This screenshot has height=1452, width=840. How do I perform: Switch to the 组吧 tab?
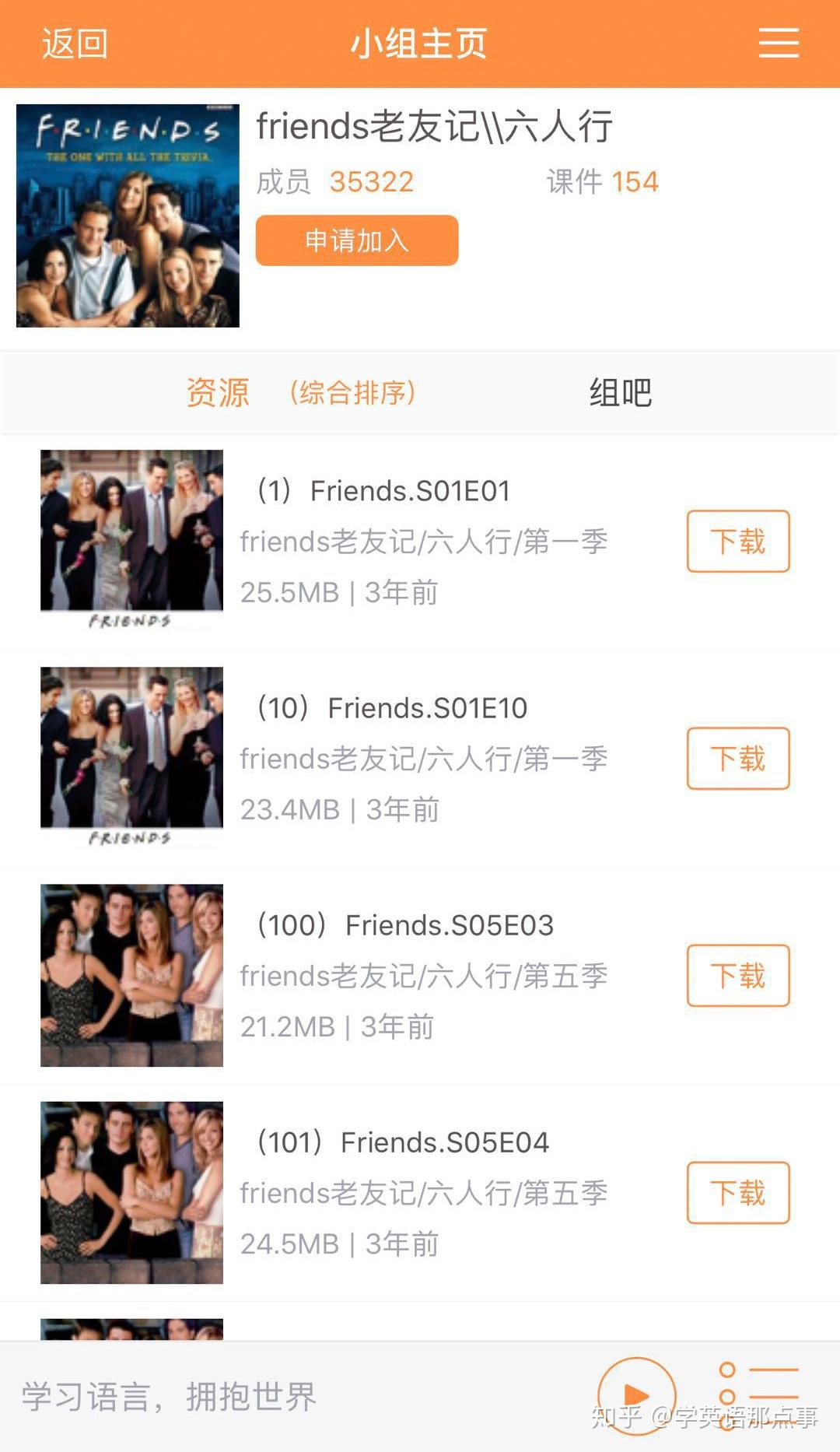pos(620,392)
